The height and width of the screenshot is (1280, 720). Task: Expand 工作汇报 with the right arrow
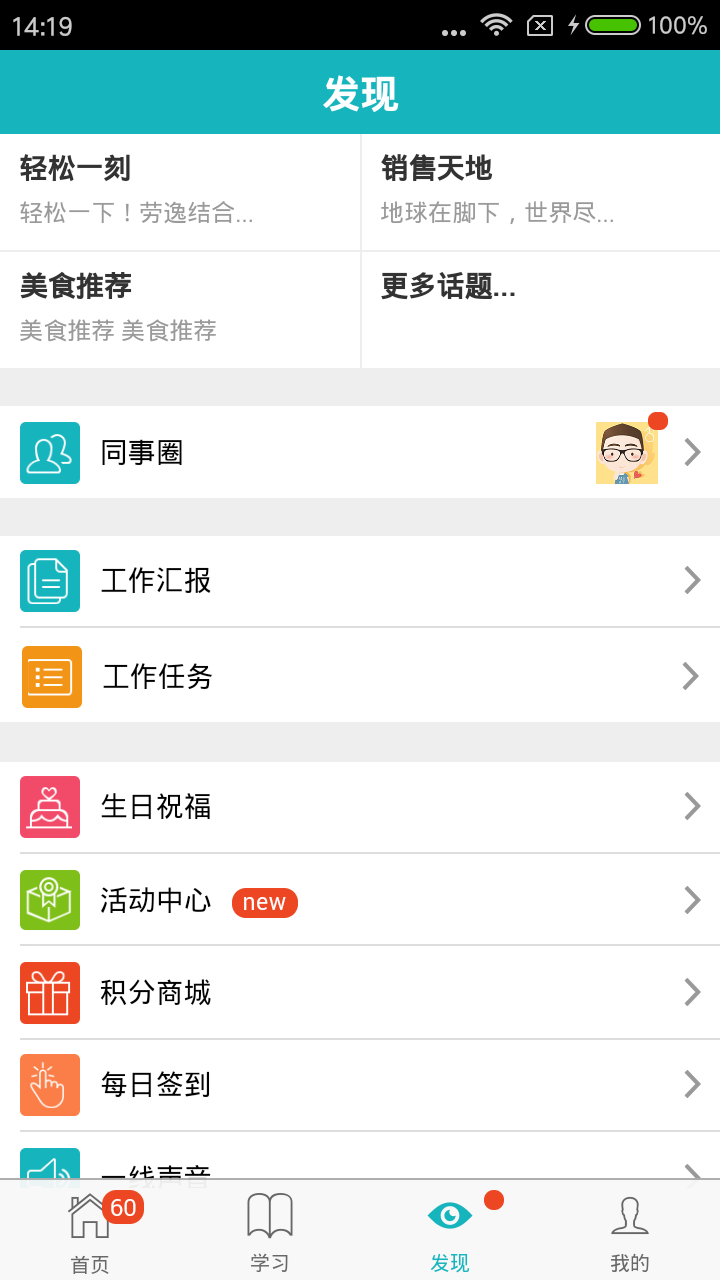(691, 580)
